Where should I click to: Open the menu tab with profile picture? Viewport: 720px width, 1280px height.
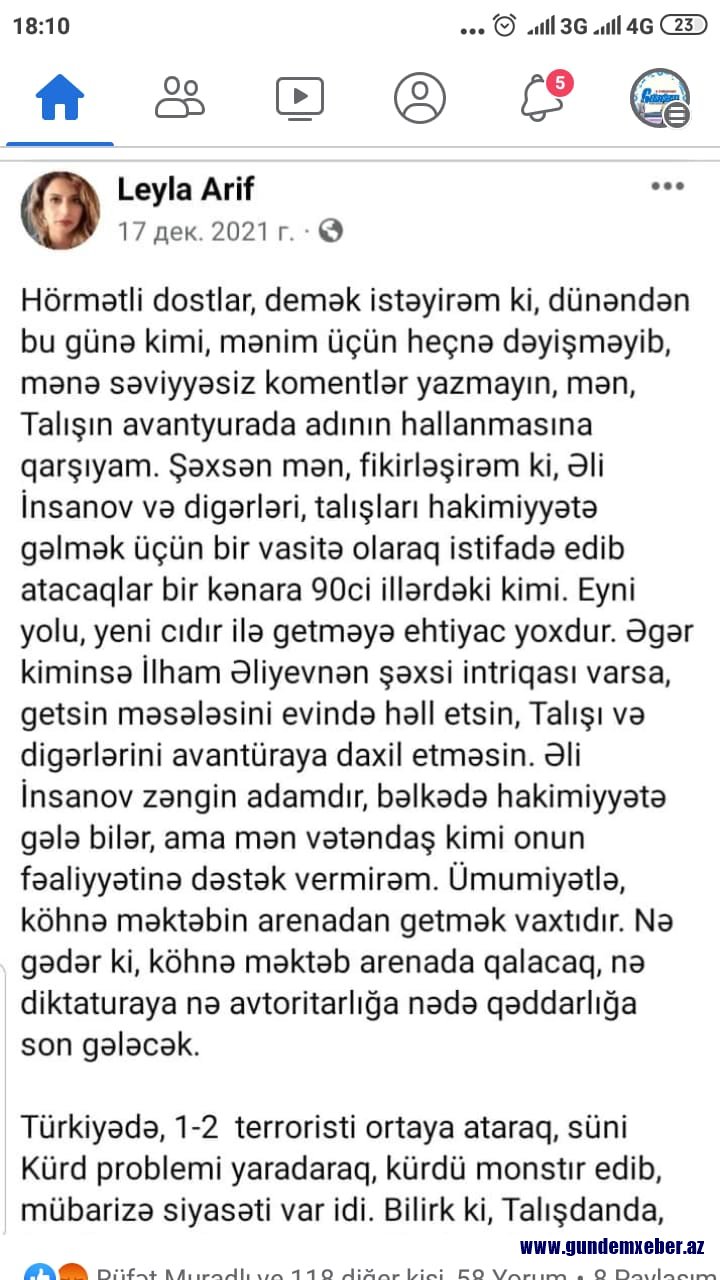[660, 98]
